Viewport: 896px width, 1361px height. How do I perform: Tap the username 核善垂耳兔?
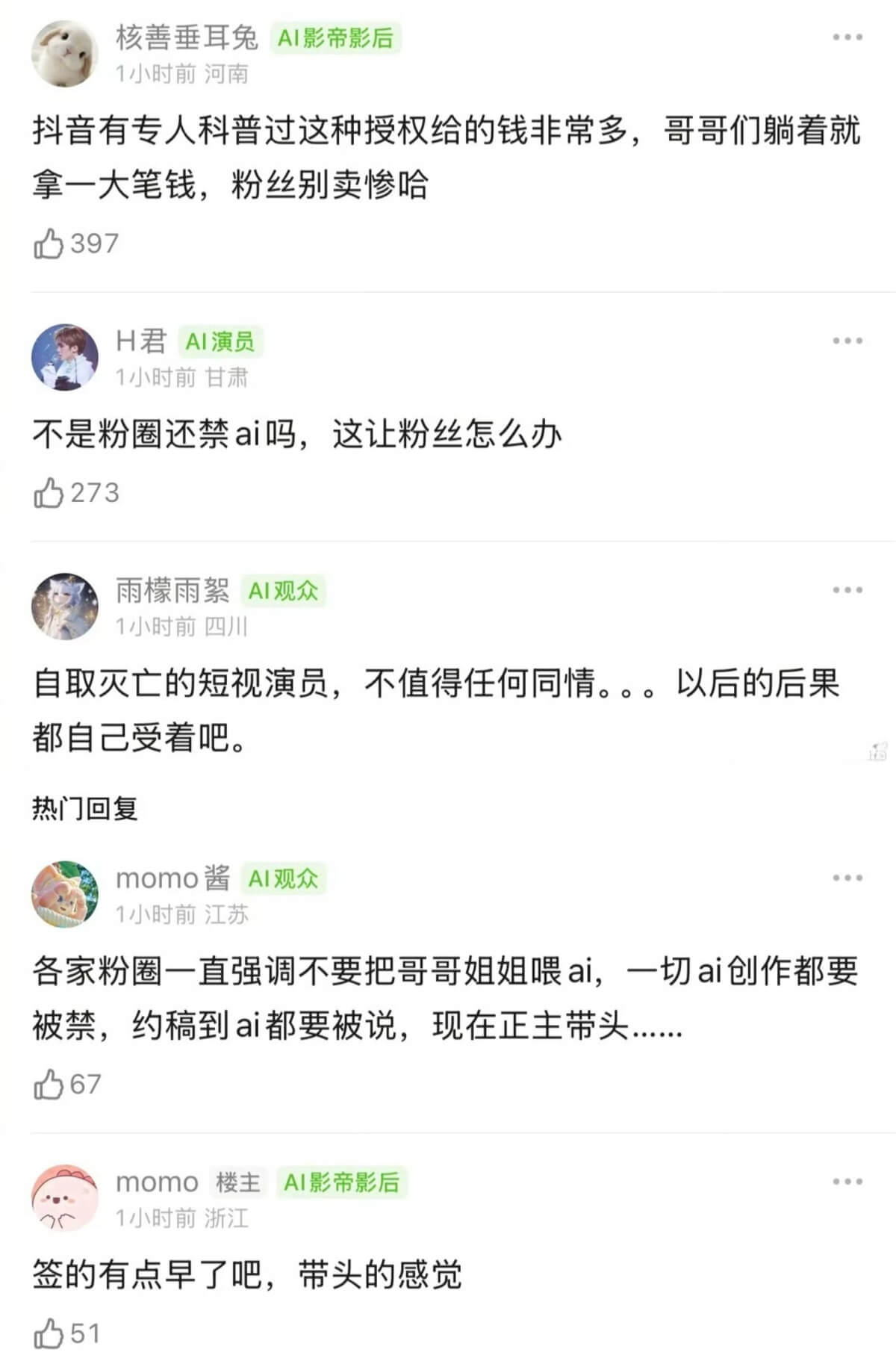pyautogui.click(x=187, y=37)
